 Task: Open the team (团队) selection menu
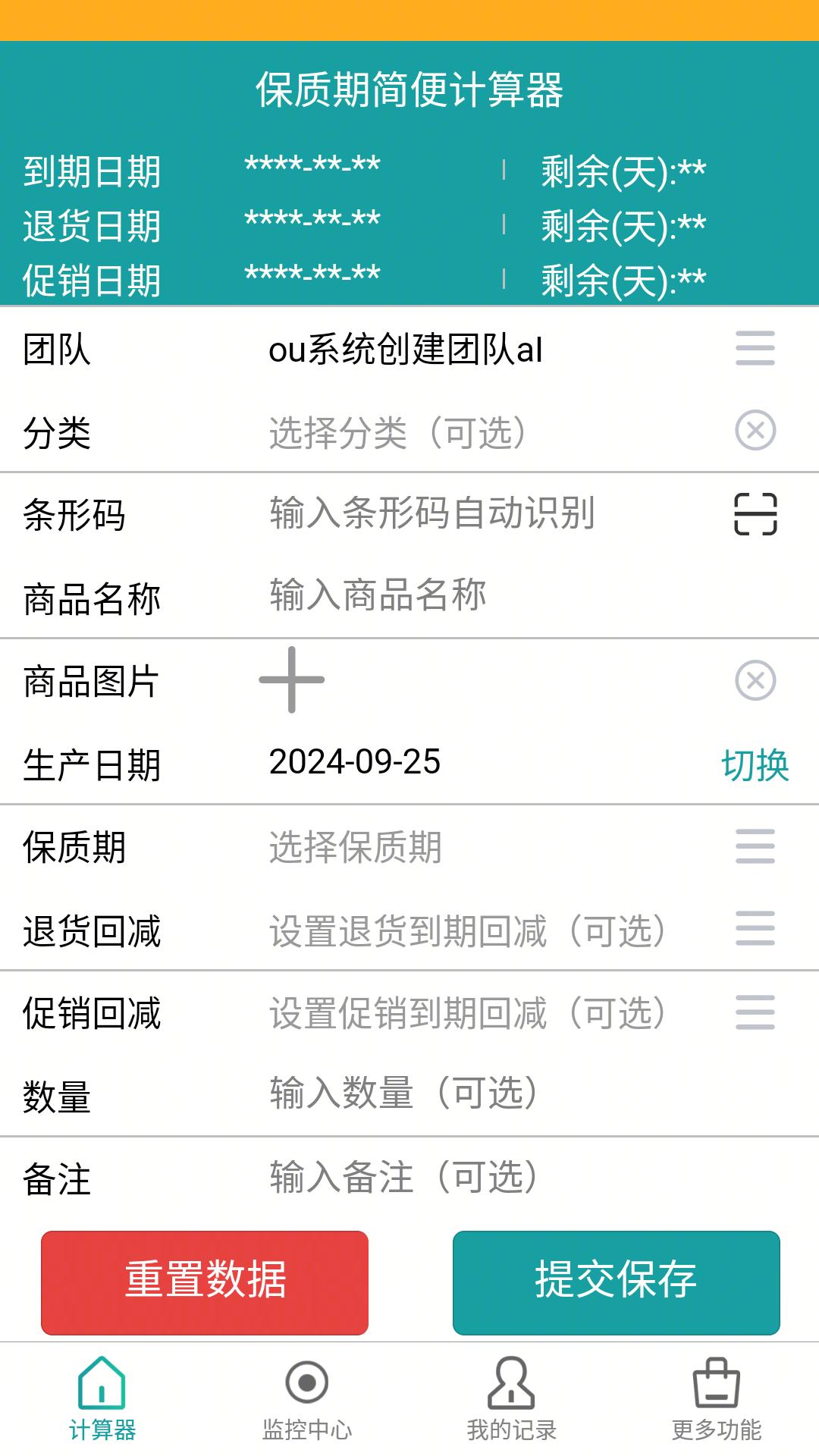pyautogui.click(x=755, y=349)
